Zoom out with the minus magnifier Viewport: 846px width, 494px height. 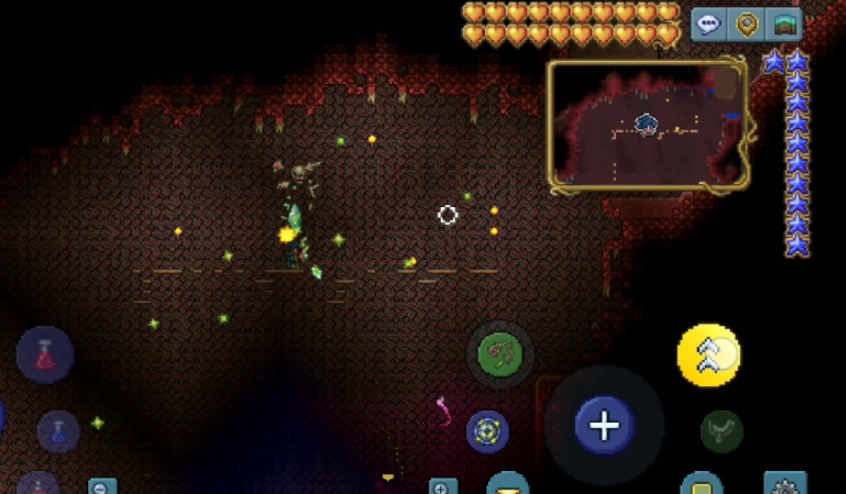click(x=101, y=487)
